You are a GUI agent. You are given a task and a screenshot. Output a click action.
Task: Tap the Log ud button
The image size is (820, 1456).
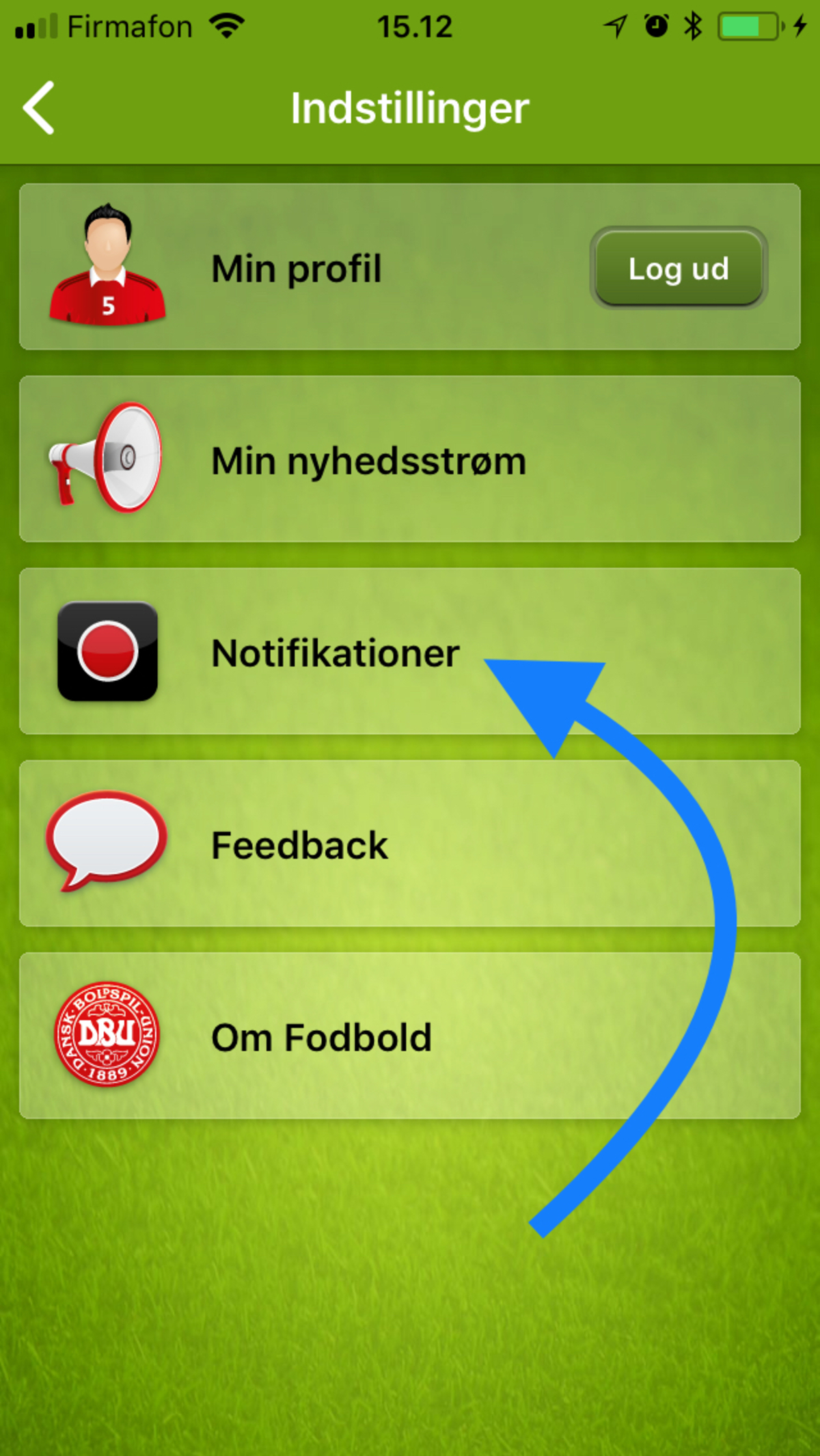[678, 268]
